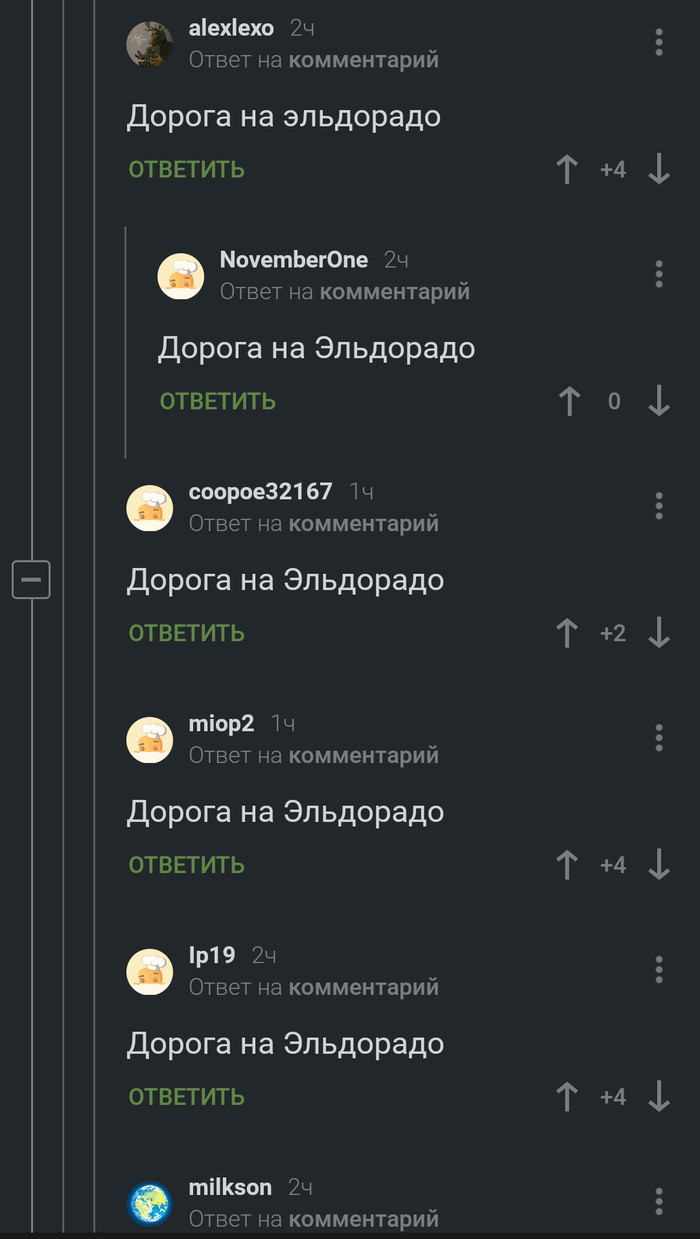Screen dimensions: 700x1239
Task: Open overflow menu on lp19's comment
Action: pyautogui.click(x=658, y=970)
